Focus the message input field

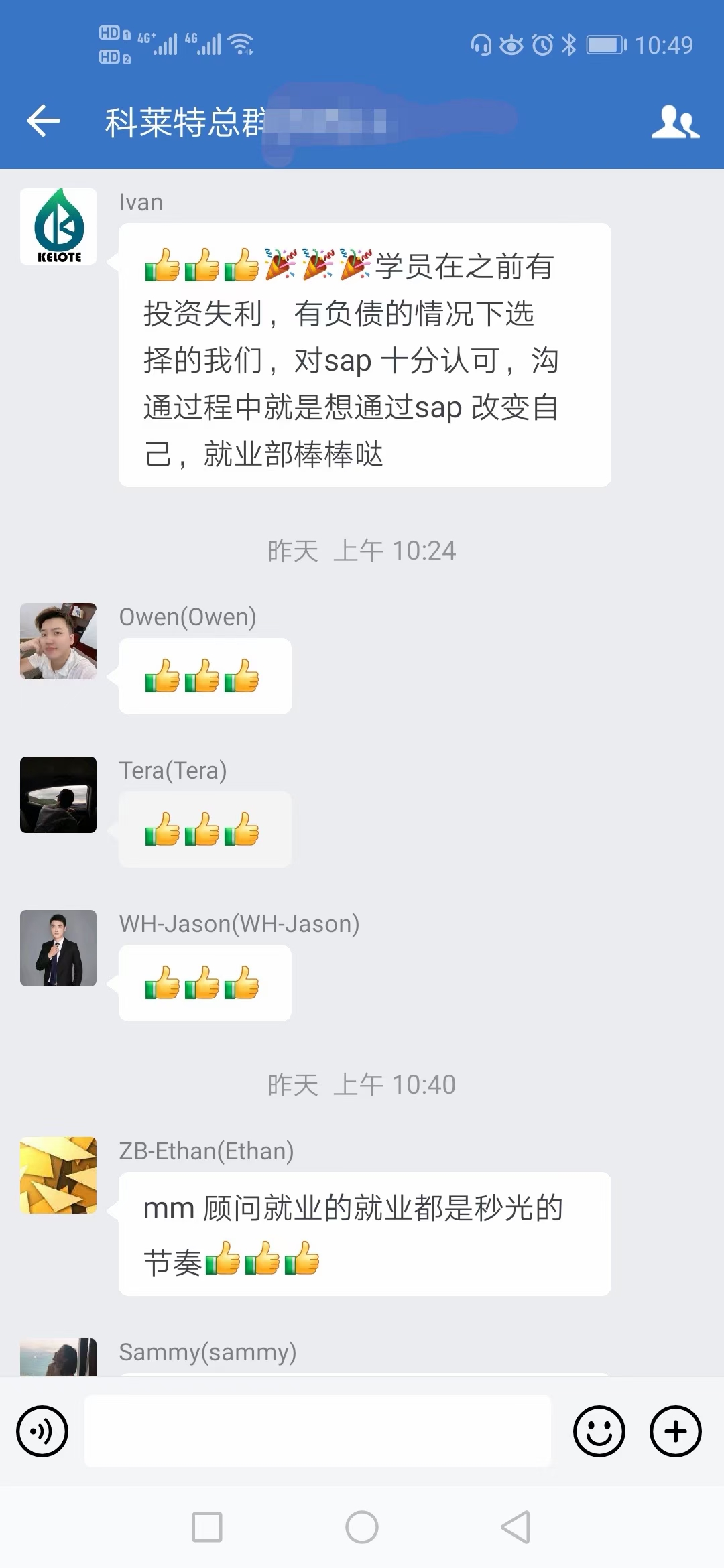(317, 1431)
